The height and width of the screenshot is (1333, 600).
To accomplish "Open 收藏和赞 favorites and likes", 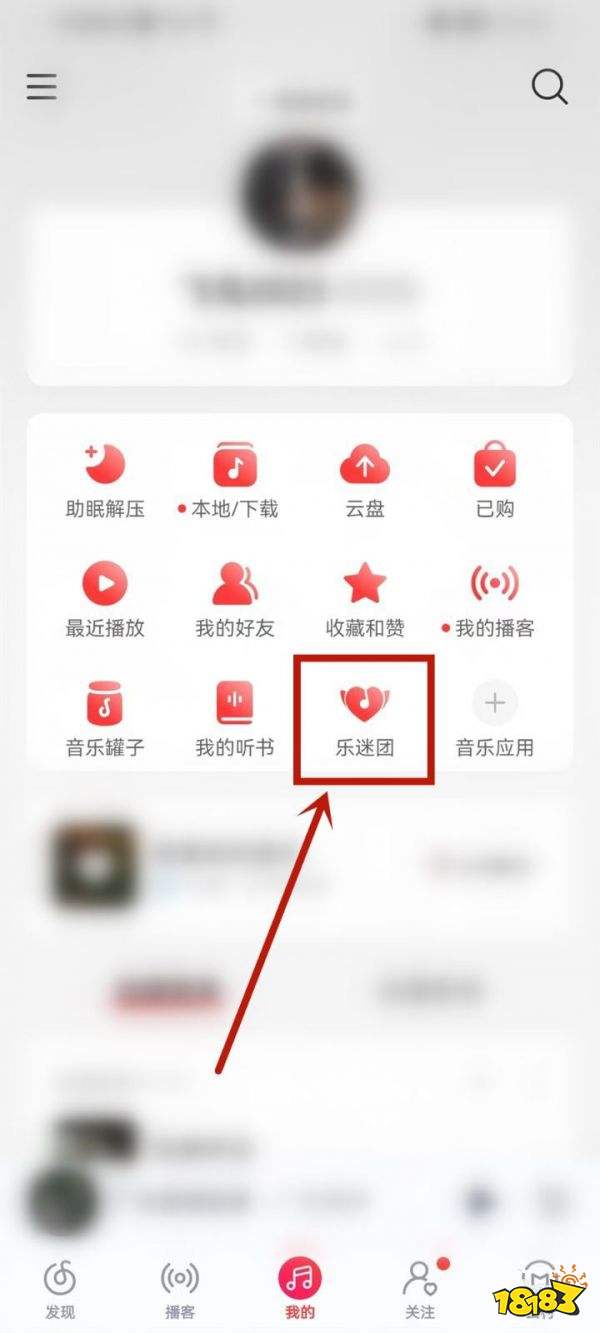I will pyautogui.click(x=365, y=600).
